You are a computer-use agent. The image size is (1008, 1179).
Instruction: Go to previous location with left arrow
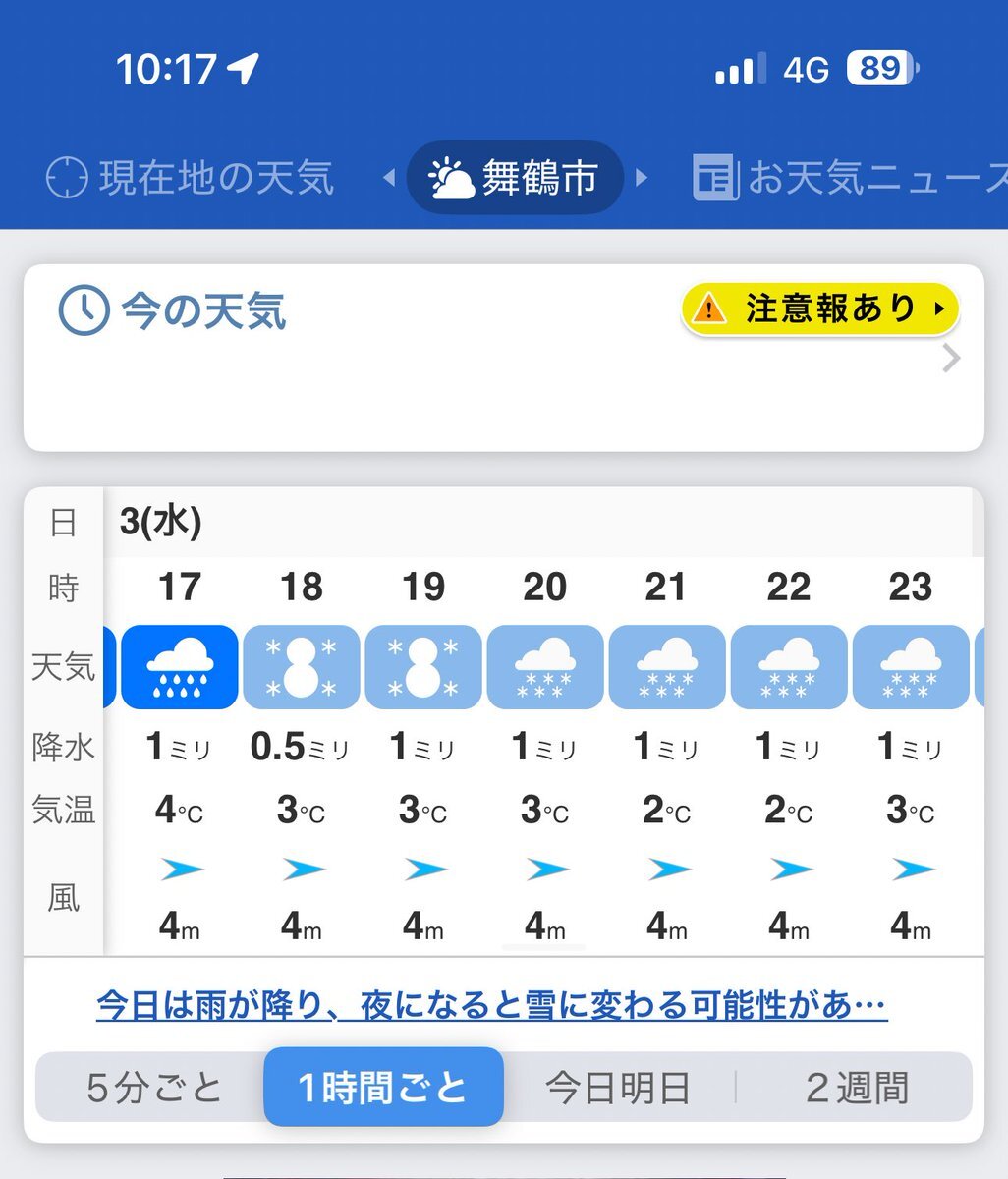point(389,178)
